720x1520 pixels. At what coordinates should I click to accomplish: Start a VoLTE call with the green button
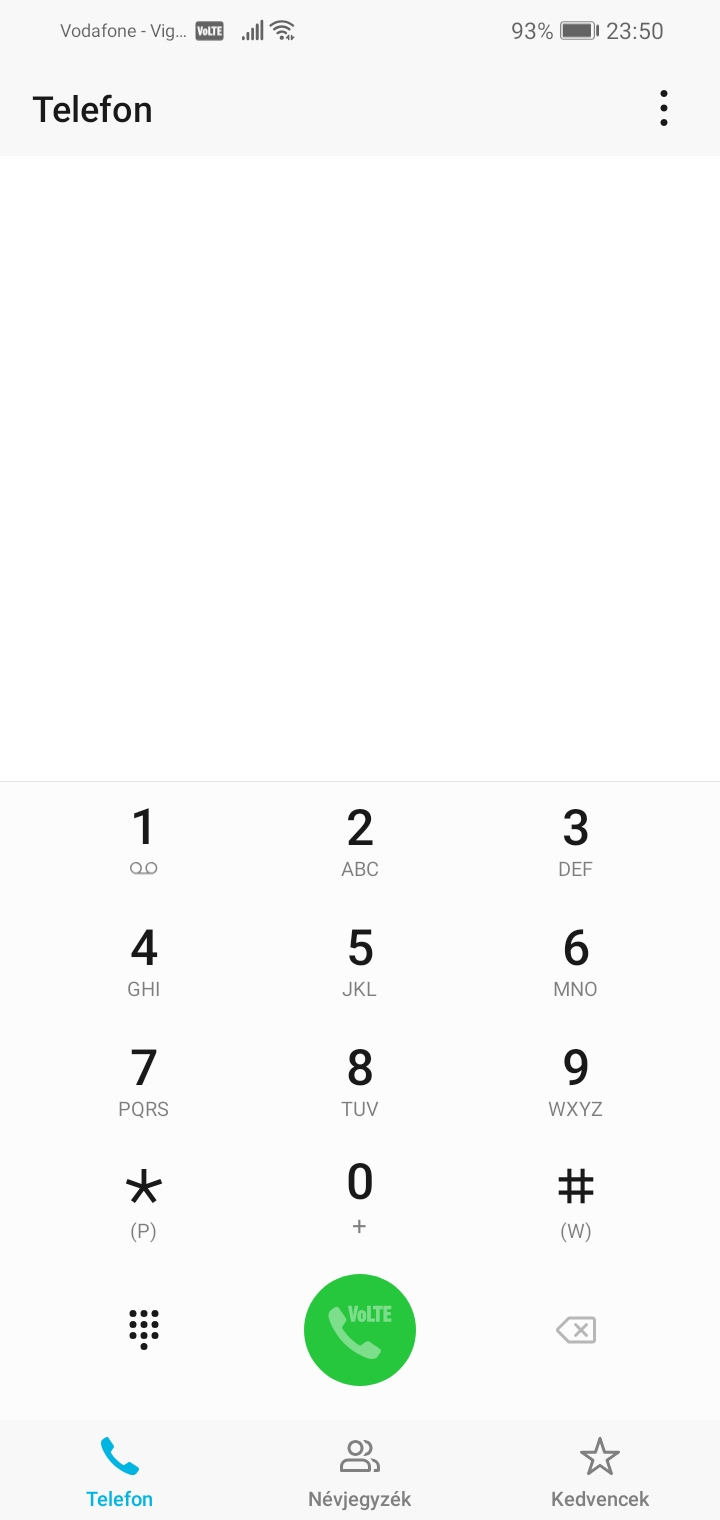[360, 1330]
